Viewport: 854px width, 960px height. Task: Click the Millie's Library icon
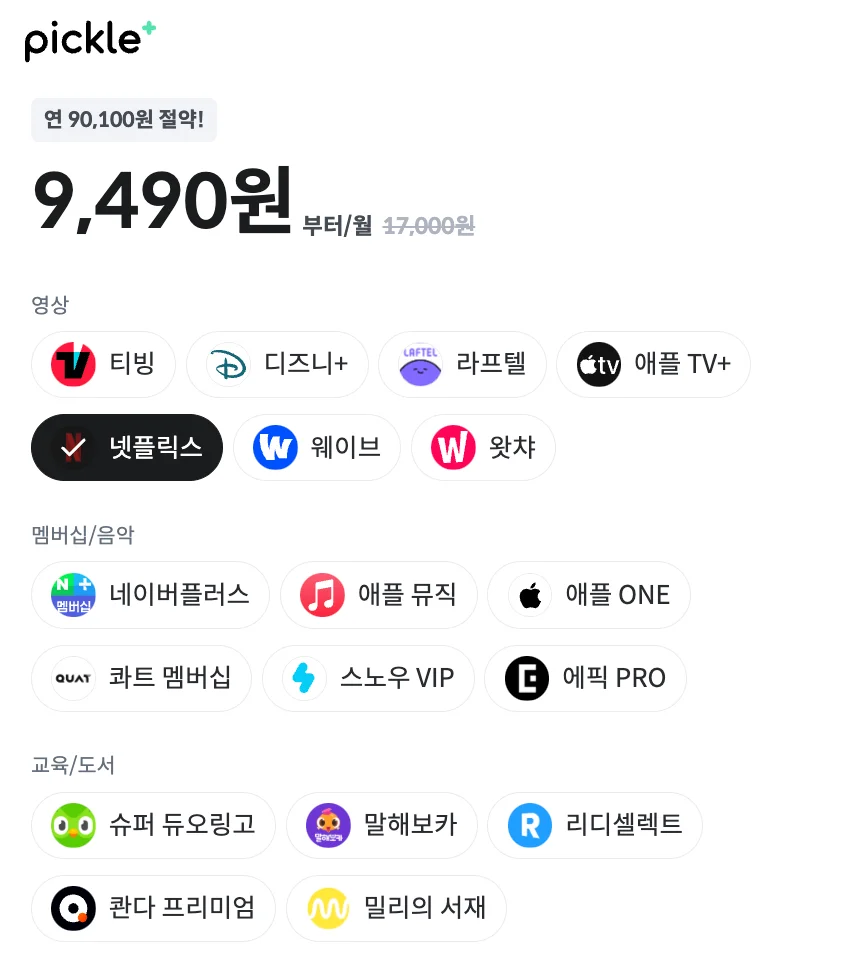[x=332, y=908]
